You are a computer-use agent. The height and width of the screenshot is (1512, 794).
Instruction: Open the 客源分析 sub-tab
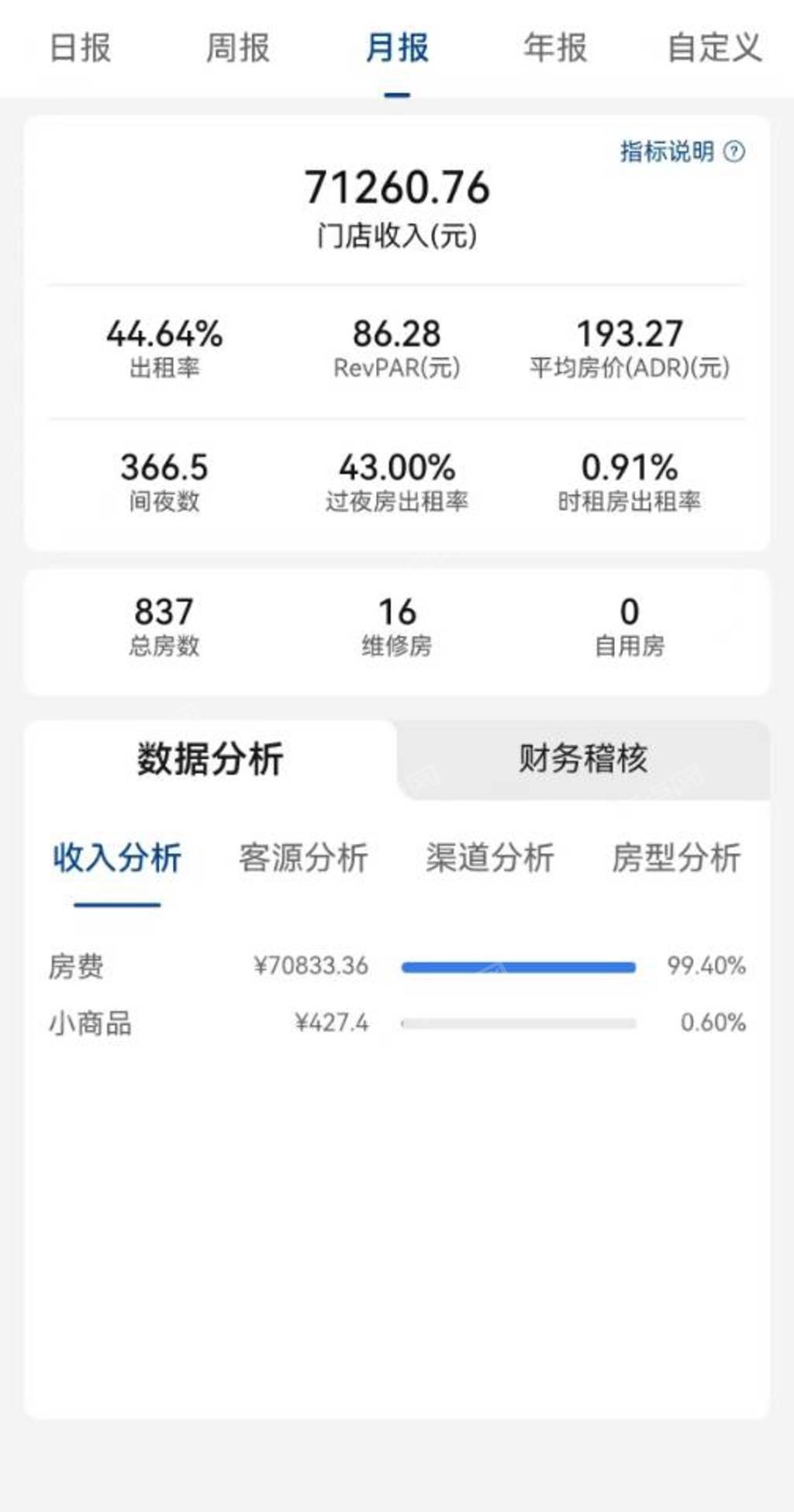(303, 858)
